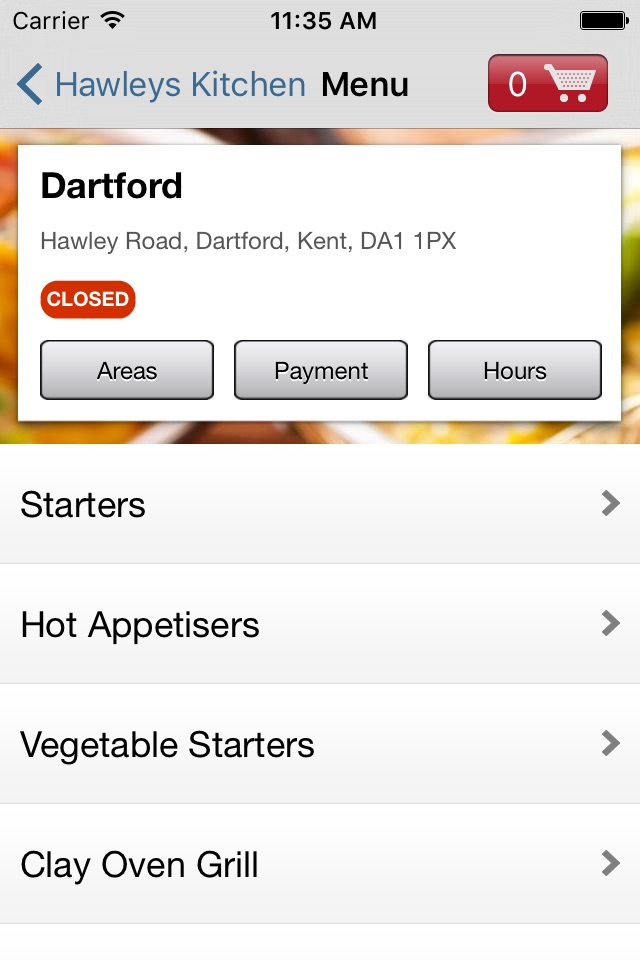This screenshot has height=960, width=640.
Task: Go back to Hawleys Kitchen
Action: (x=160, y=85)
